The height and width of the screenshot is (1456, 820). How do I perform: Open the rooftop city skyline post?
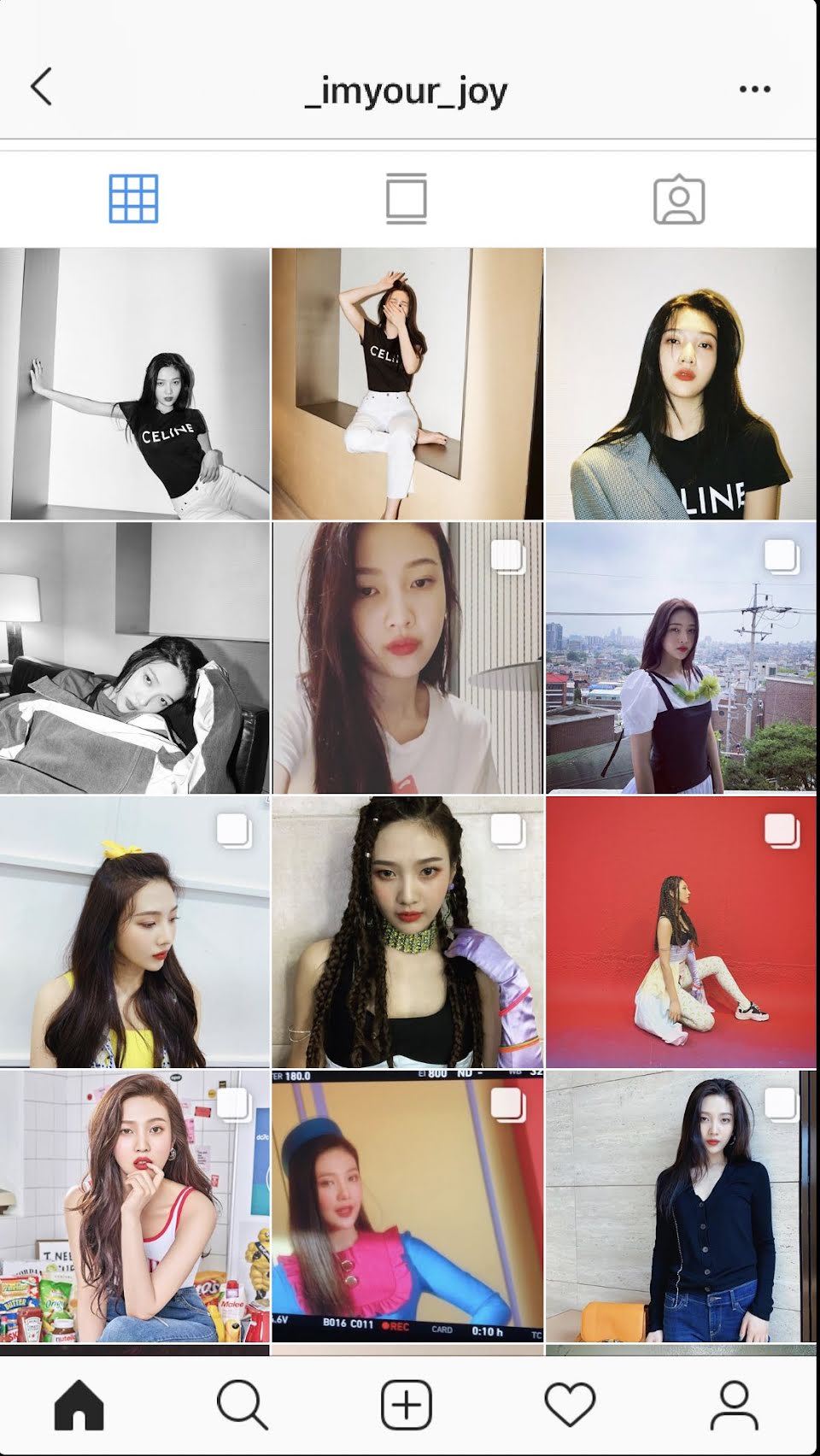(x=681, y=658)
